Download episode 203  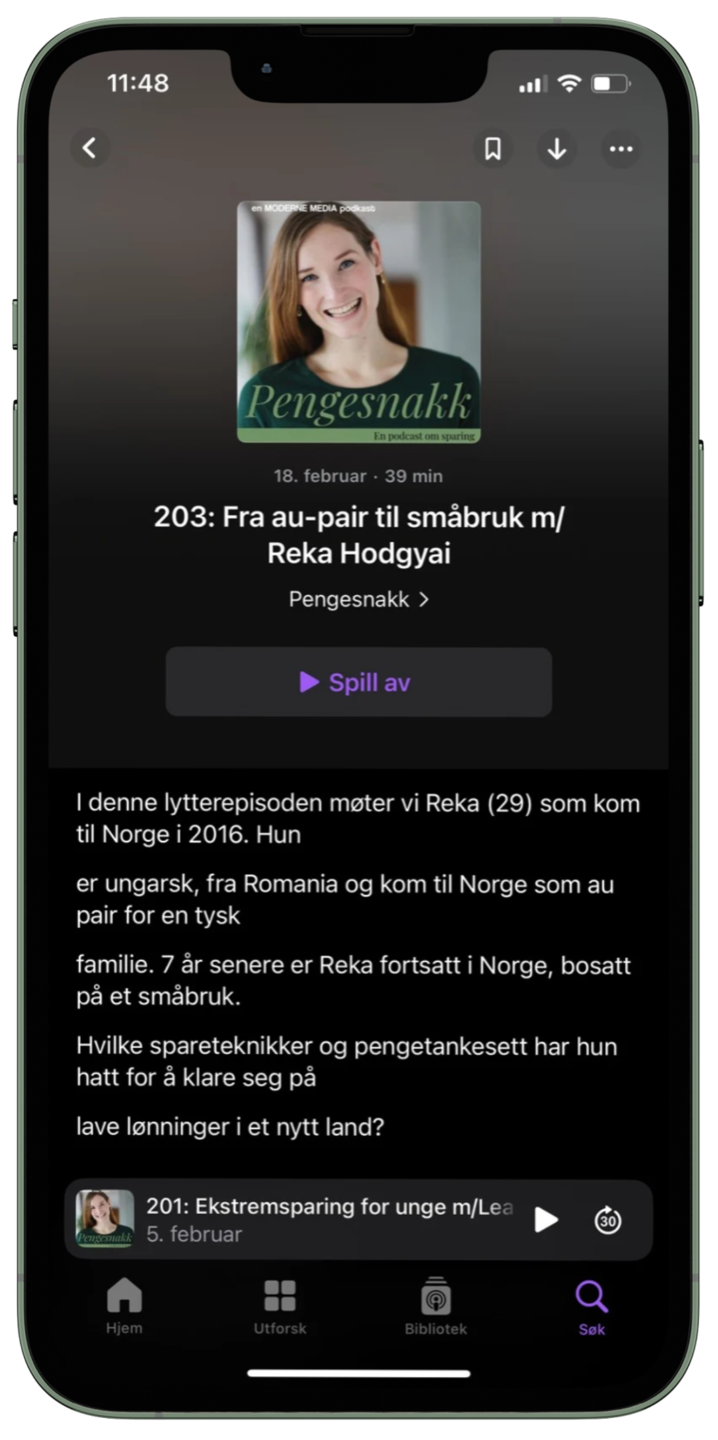[557, 149]
